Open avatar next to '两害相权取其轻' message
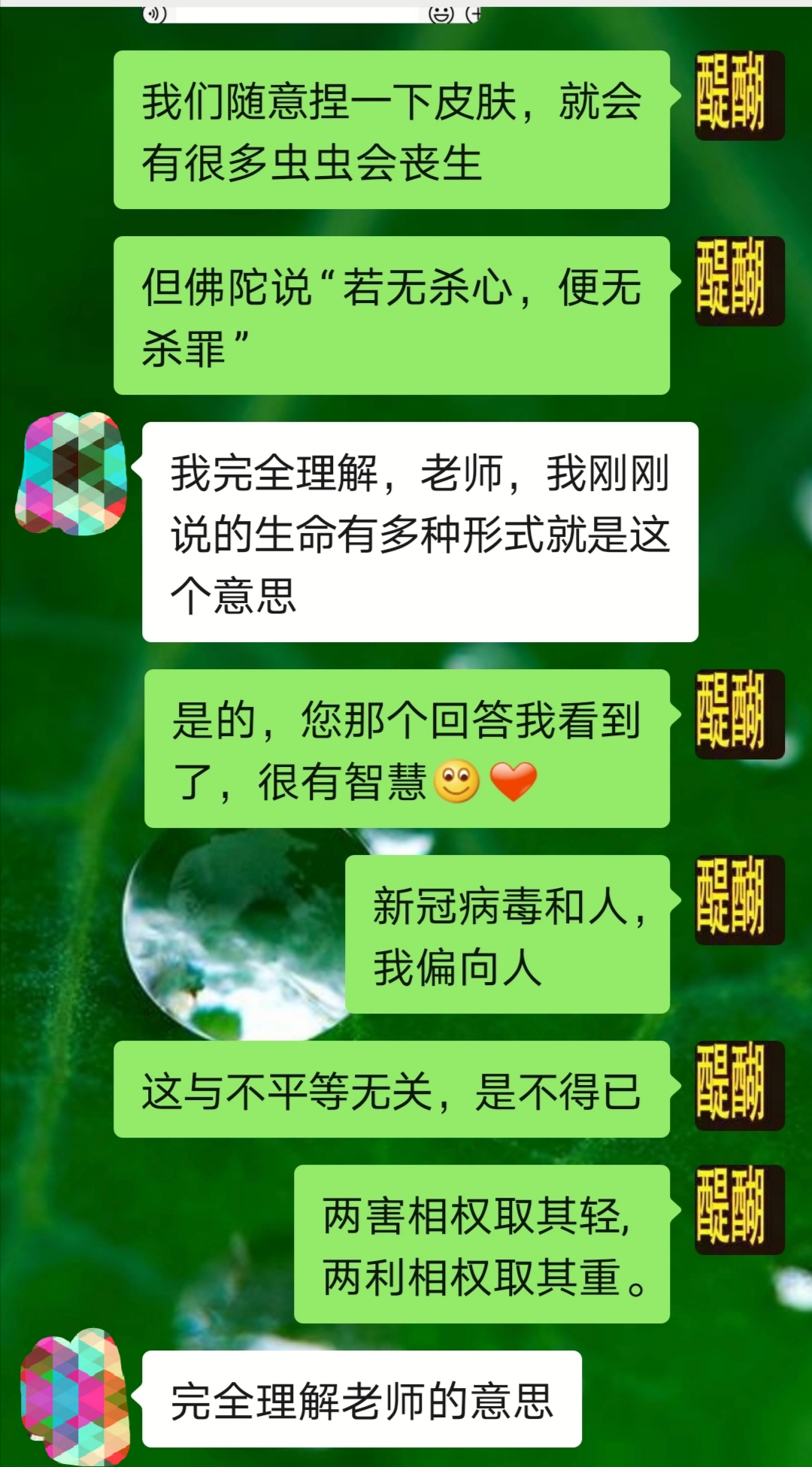812x1467 pixels. pyautogui.click(x=739, y=1210)
